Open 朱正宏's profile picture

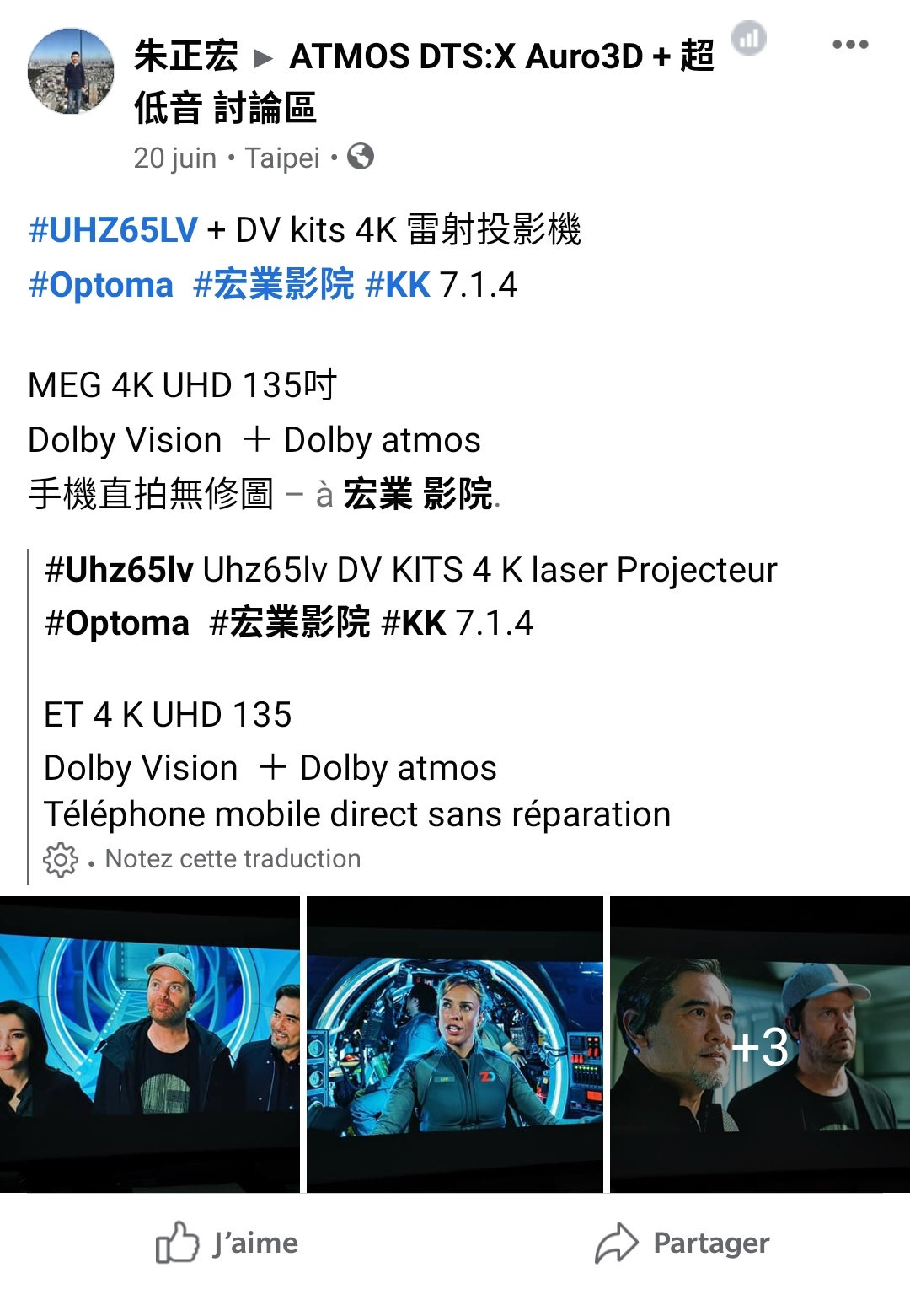point(71,71)
